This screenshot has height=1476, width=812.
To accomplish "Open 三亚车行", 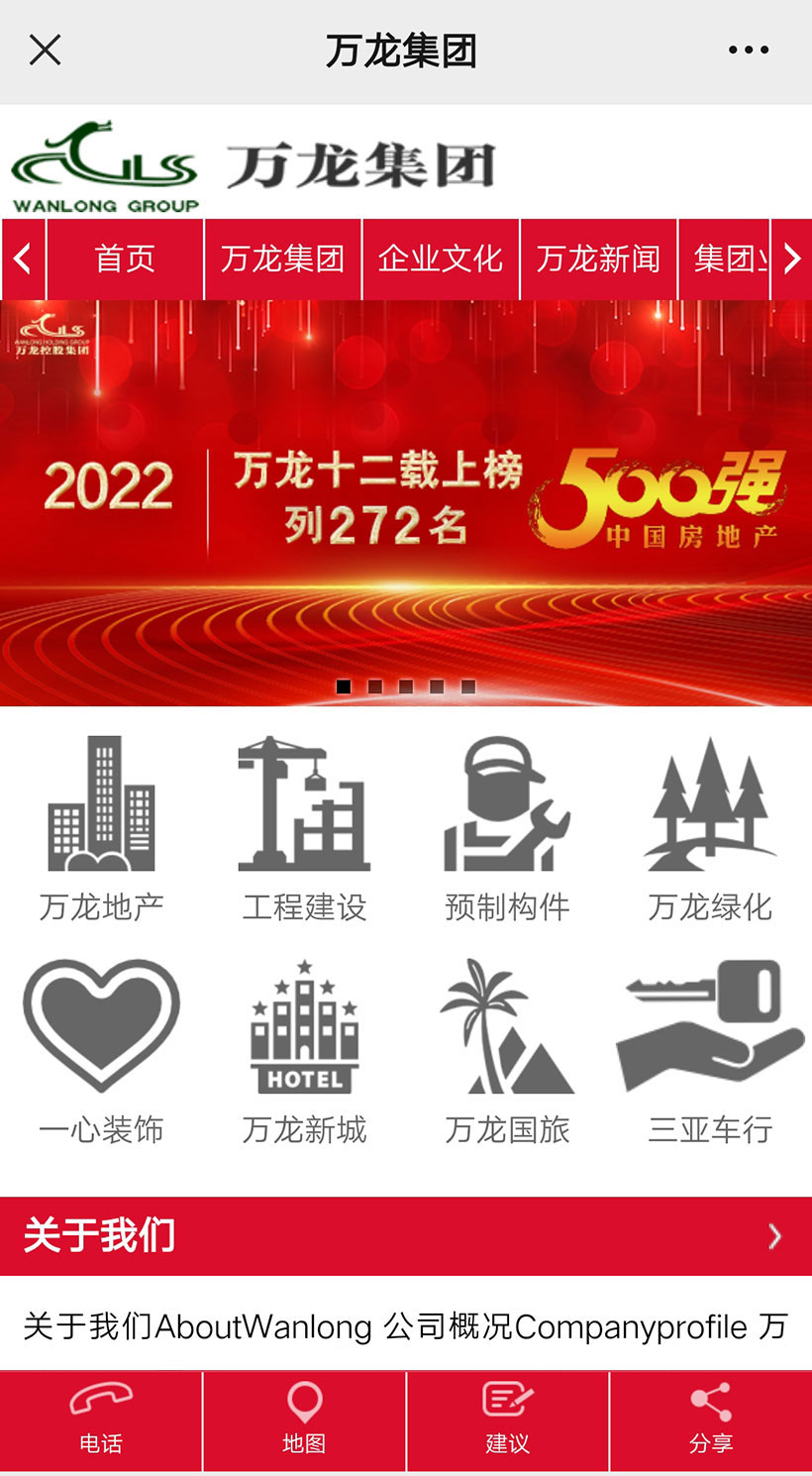I will pos(710,1050).
